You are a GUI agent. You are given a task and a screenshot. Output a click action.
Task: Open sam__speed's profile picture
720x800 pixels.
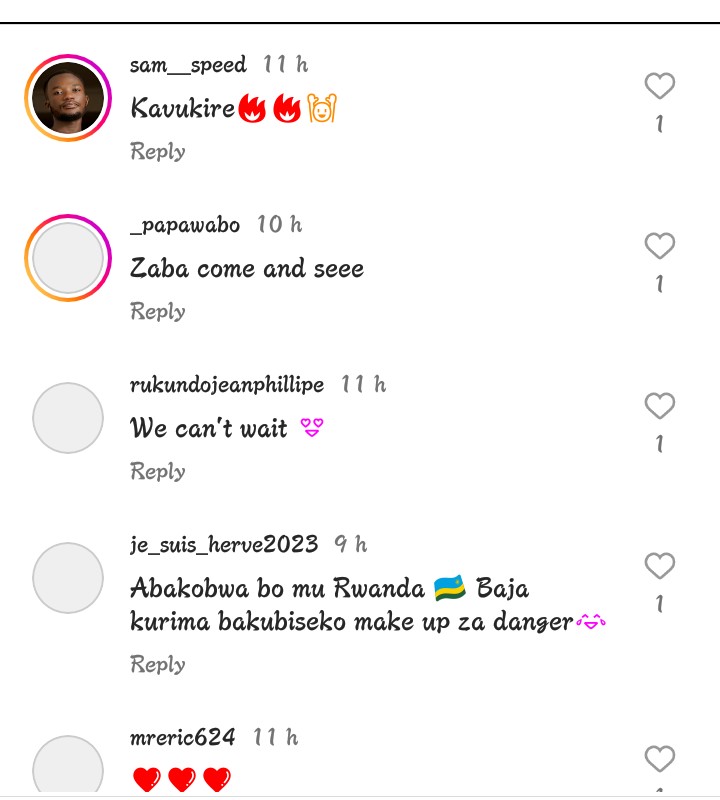(68, 98)
